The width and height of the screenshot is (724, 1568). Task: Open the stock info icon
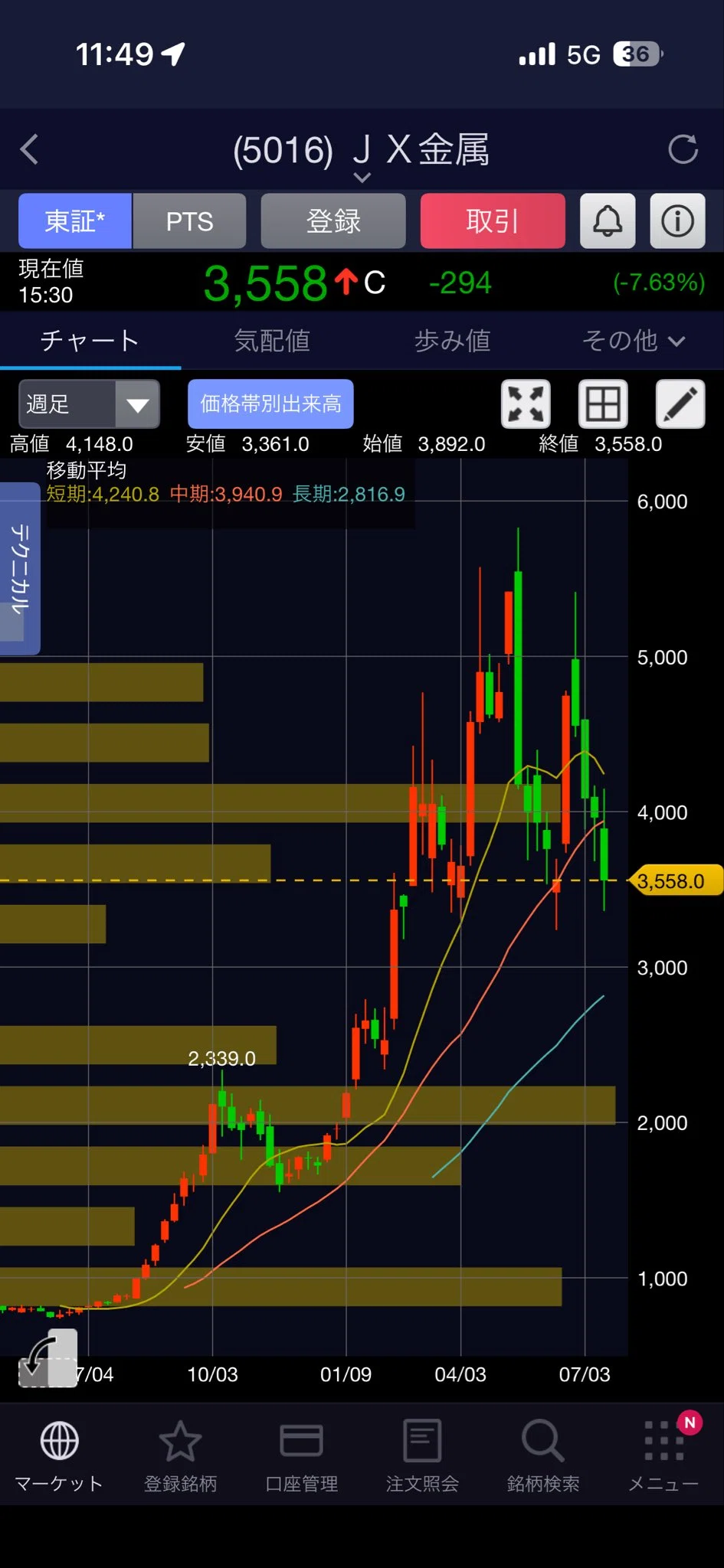pos(677,221)
